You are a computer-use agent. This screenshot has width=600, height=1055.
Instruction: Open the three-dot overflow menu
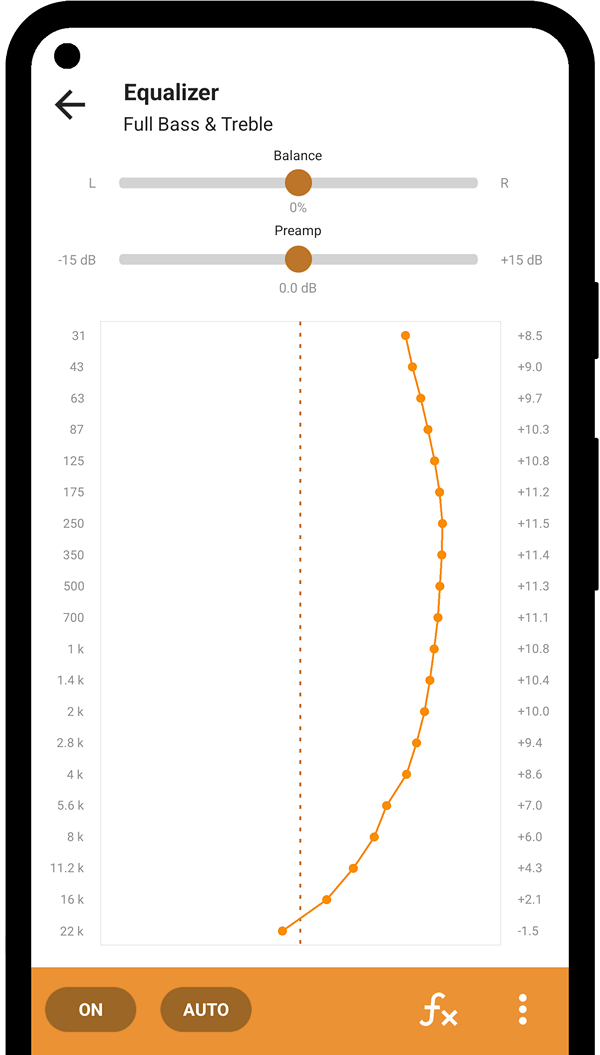[x=523, y=1009]
